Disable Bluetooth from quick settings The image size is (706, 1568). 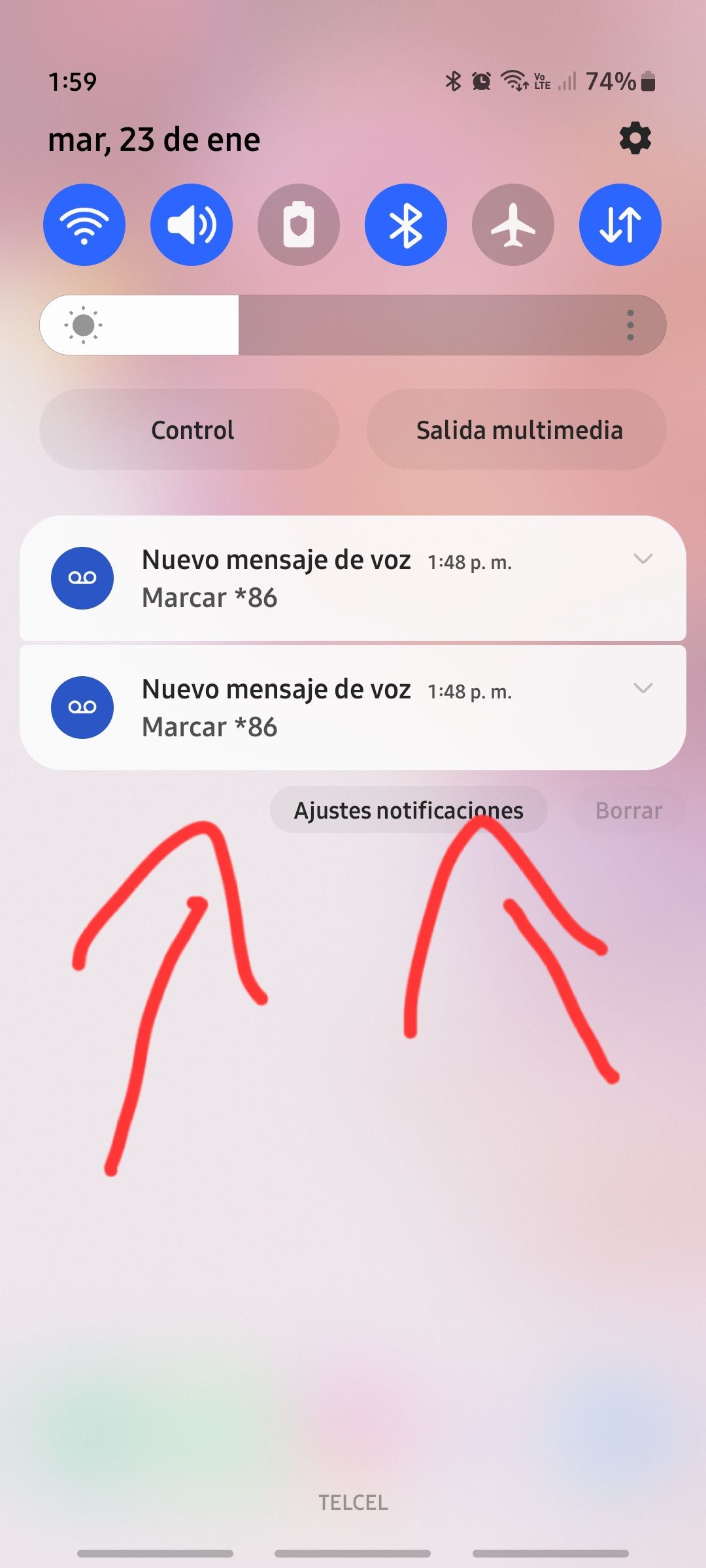coord(406,224)
